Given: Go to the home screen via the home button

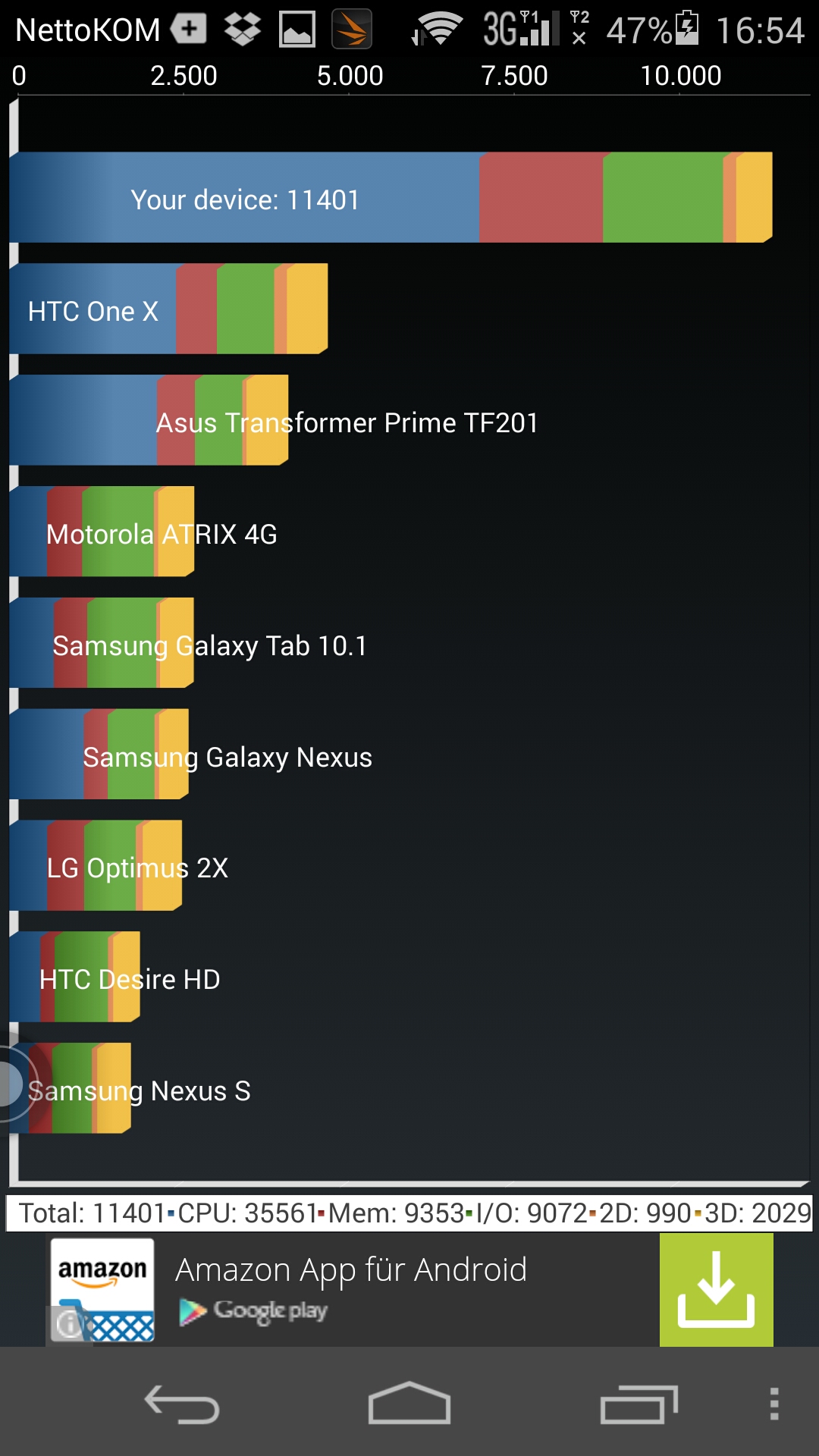Looking at the screenshot, I should point(409,1403).
